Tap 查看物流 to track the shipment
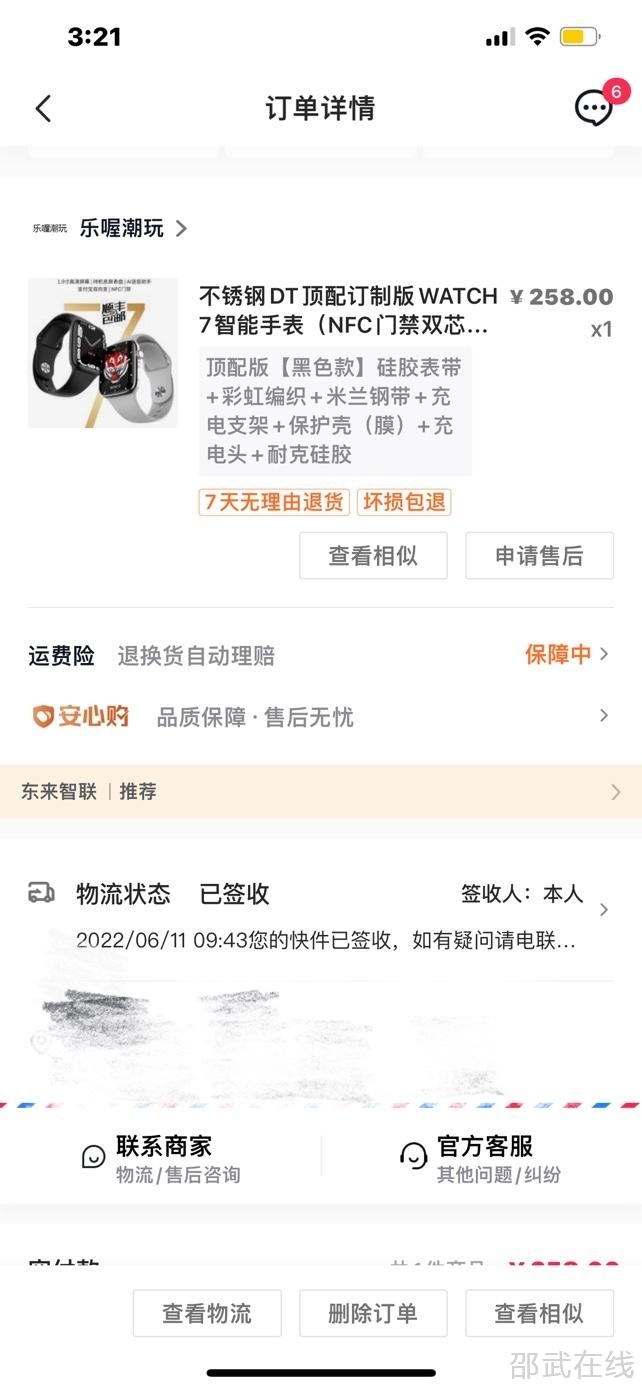The width and height of the screenshot is (642, 1389). 207,1313
